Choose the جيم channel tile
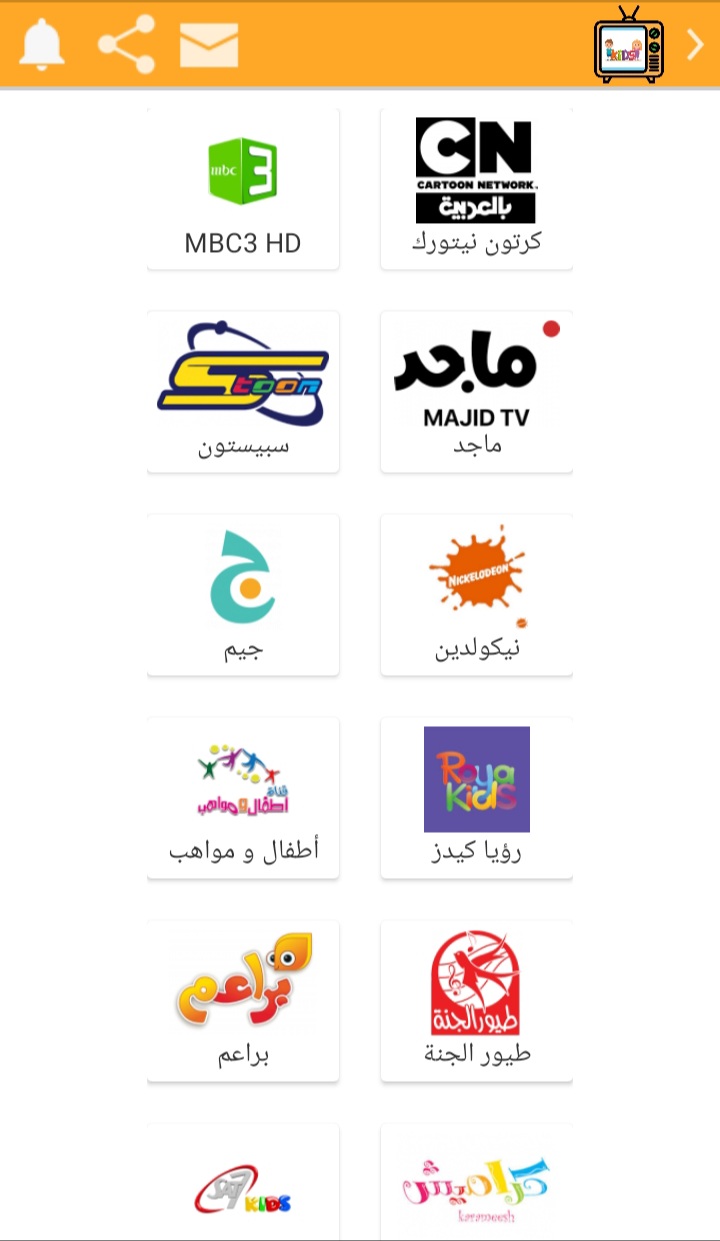Image resolution: width=720 pixels, height=1241 pixels. pyautogui.click(x=243, y=595)
